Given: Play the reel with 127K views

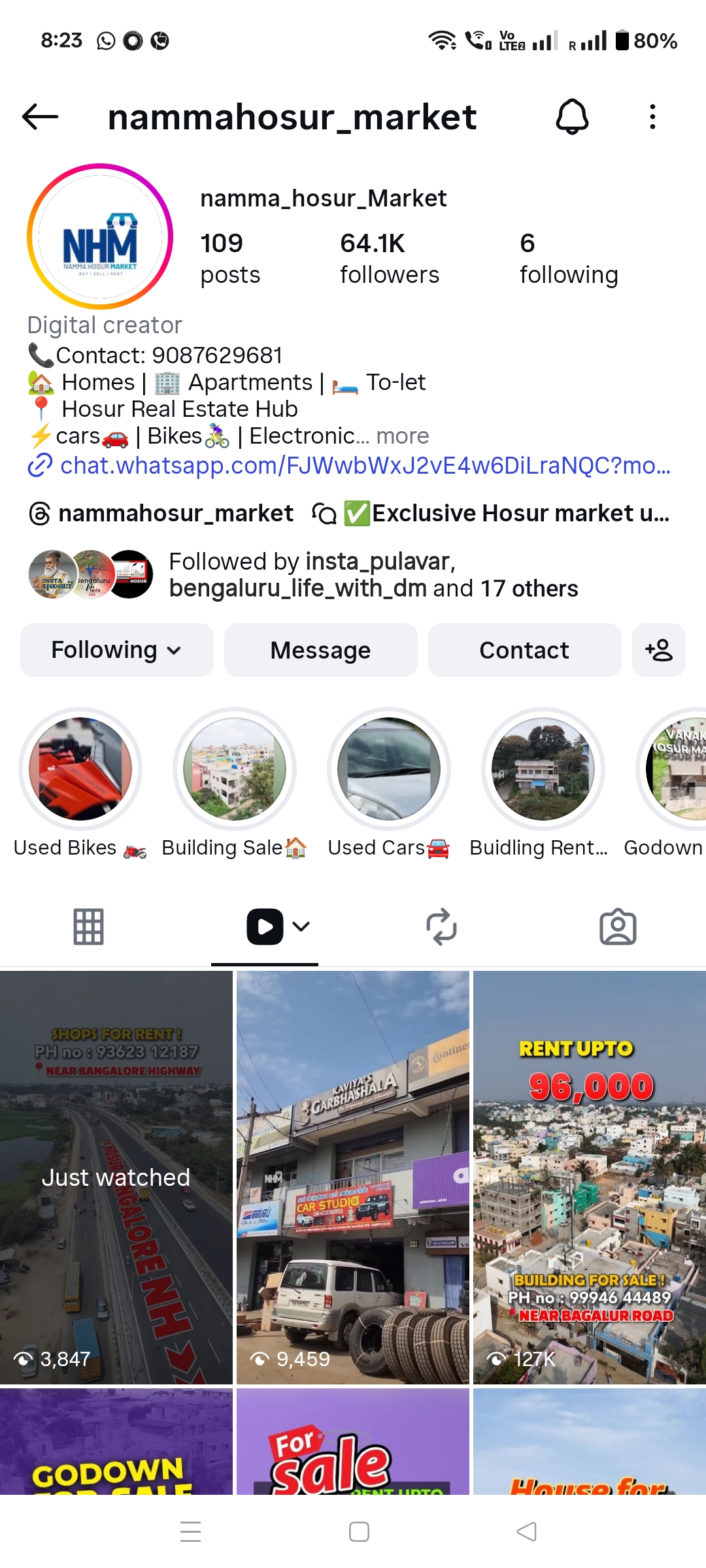Looking at the screenshot, I should tap(590, 1176).
